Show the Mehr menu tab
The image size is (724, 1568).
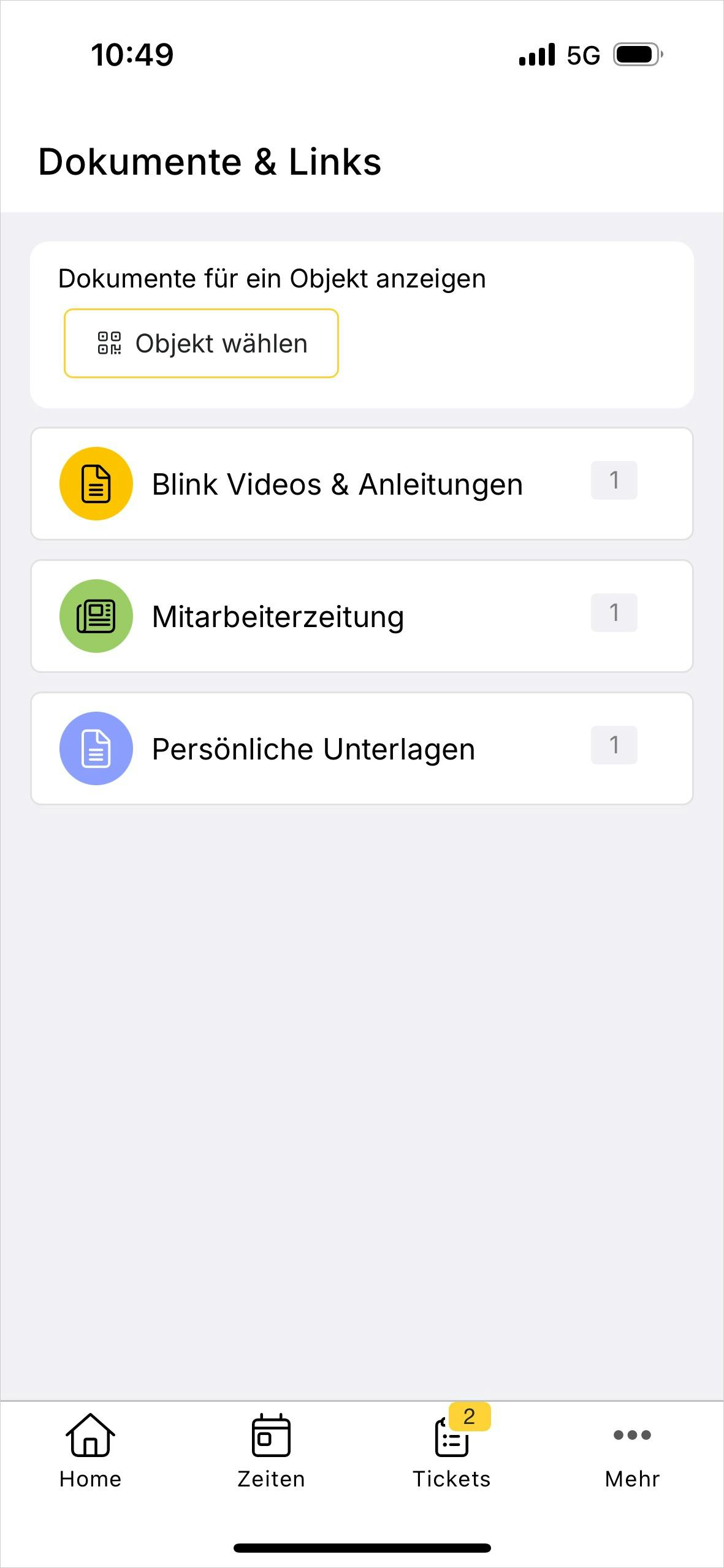tap(632, 1450)
